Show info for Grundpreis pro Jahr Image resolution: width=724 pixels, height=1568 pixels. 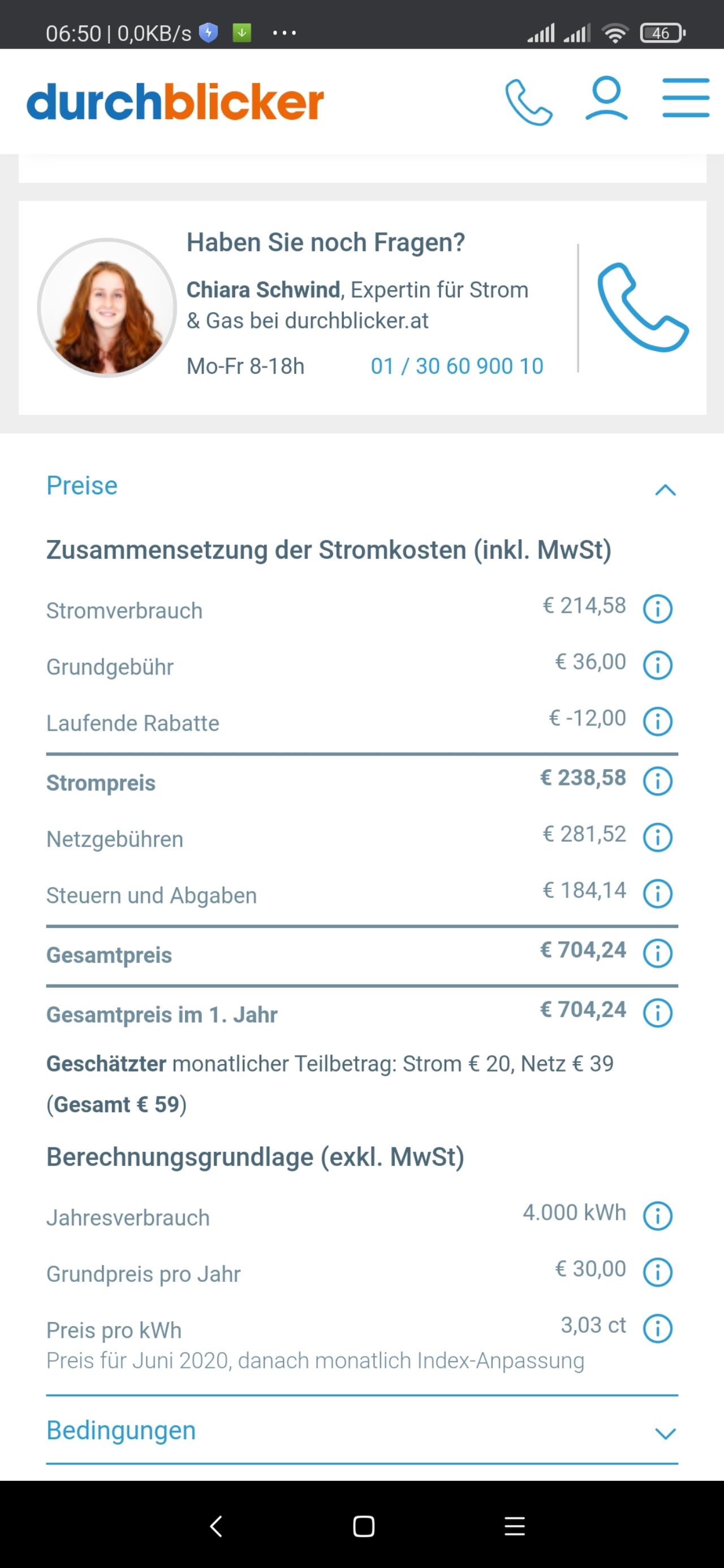tap(658, 1272)
